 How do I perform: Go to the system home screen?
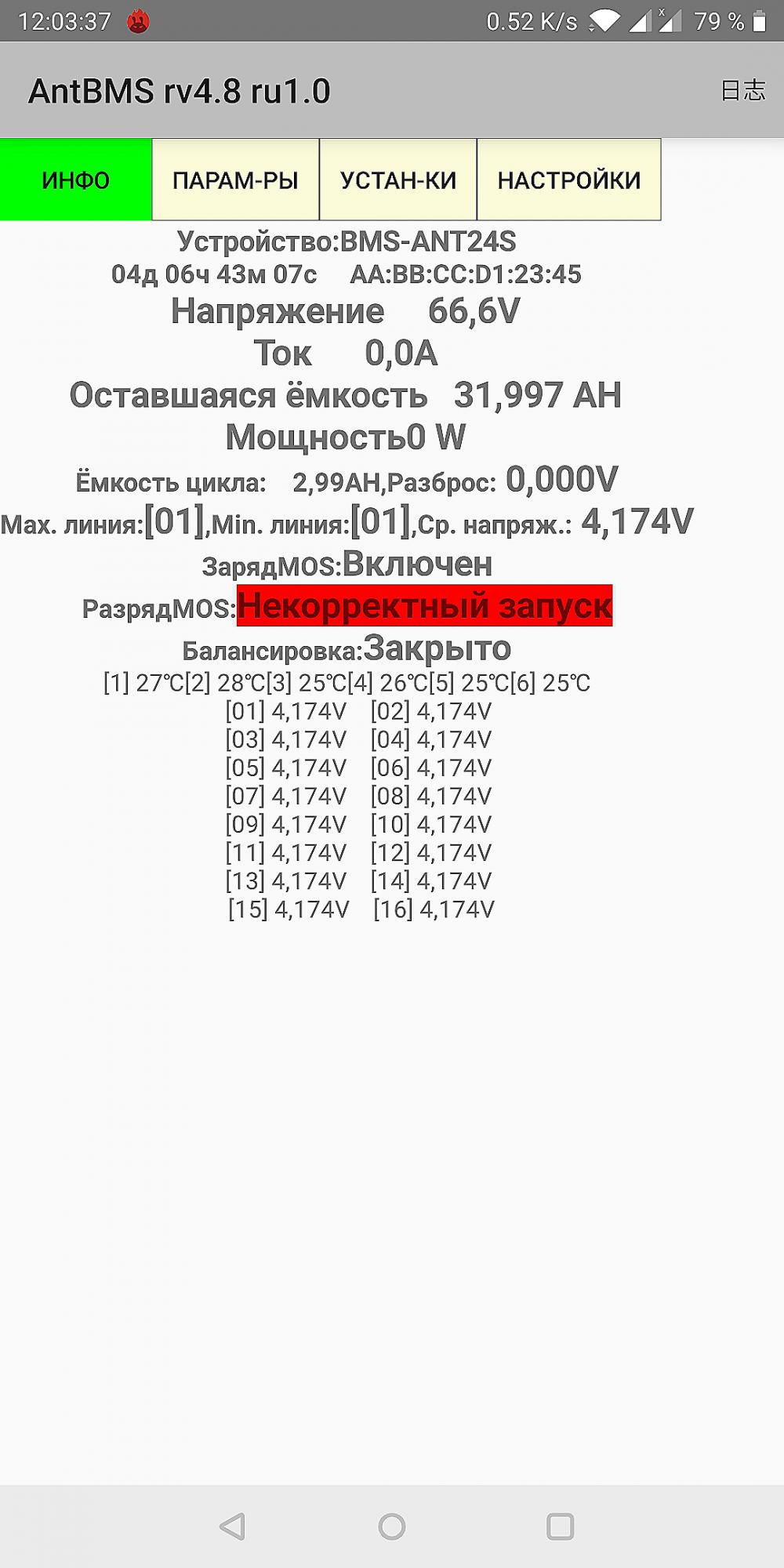coord(392,1526)
